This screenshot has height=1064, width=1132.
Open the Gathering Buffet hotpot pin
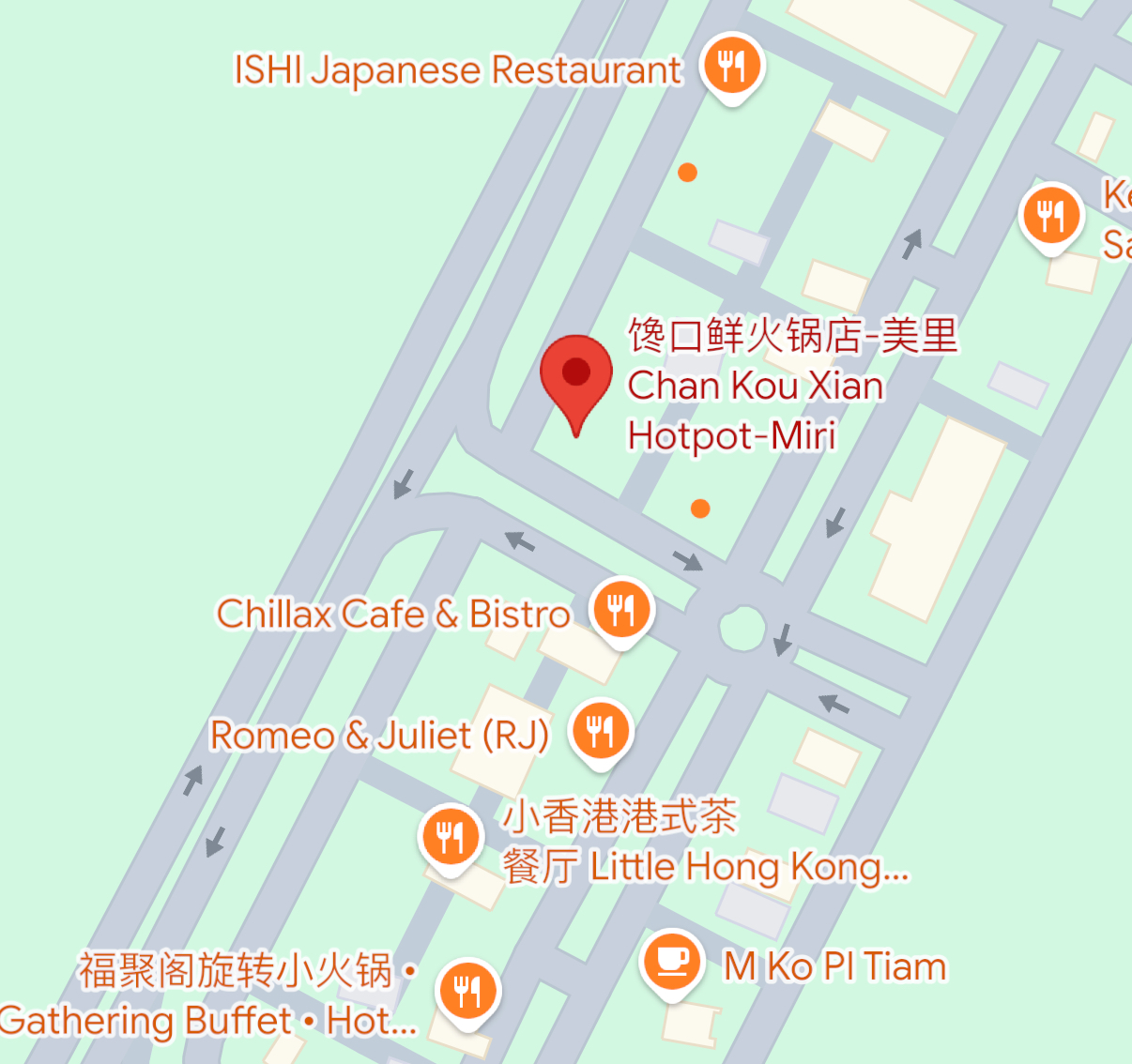[x=468, y=990]
